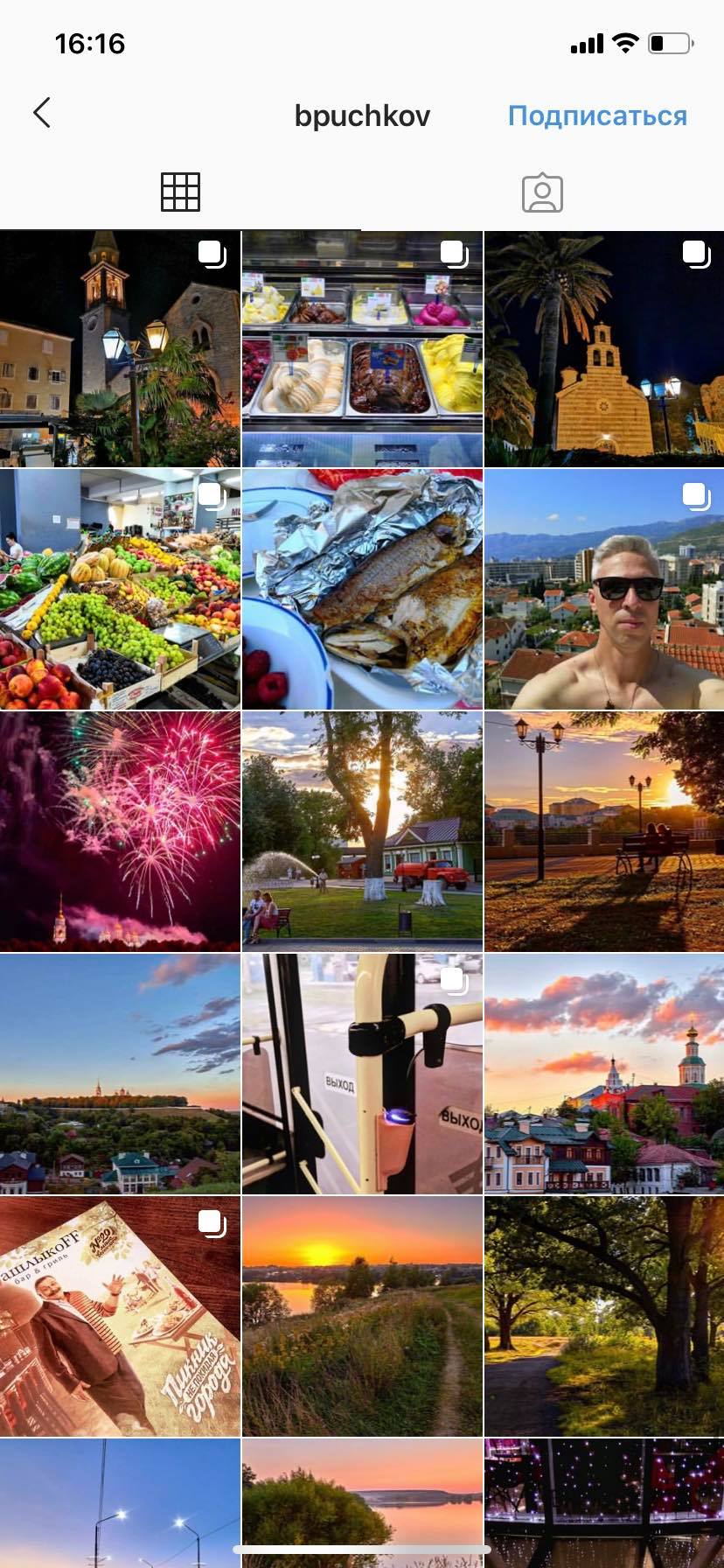Open the baked fish in foil post
This screenshot has height=1568, width=724.
(x=362, y=589)
